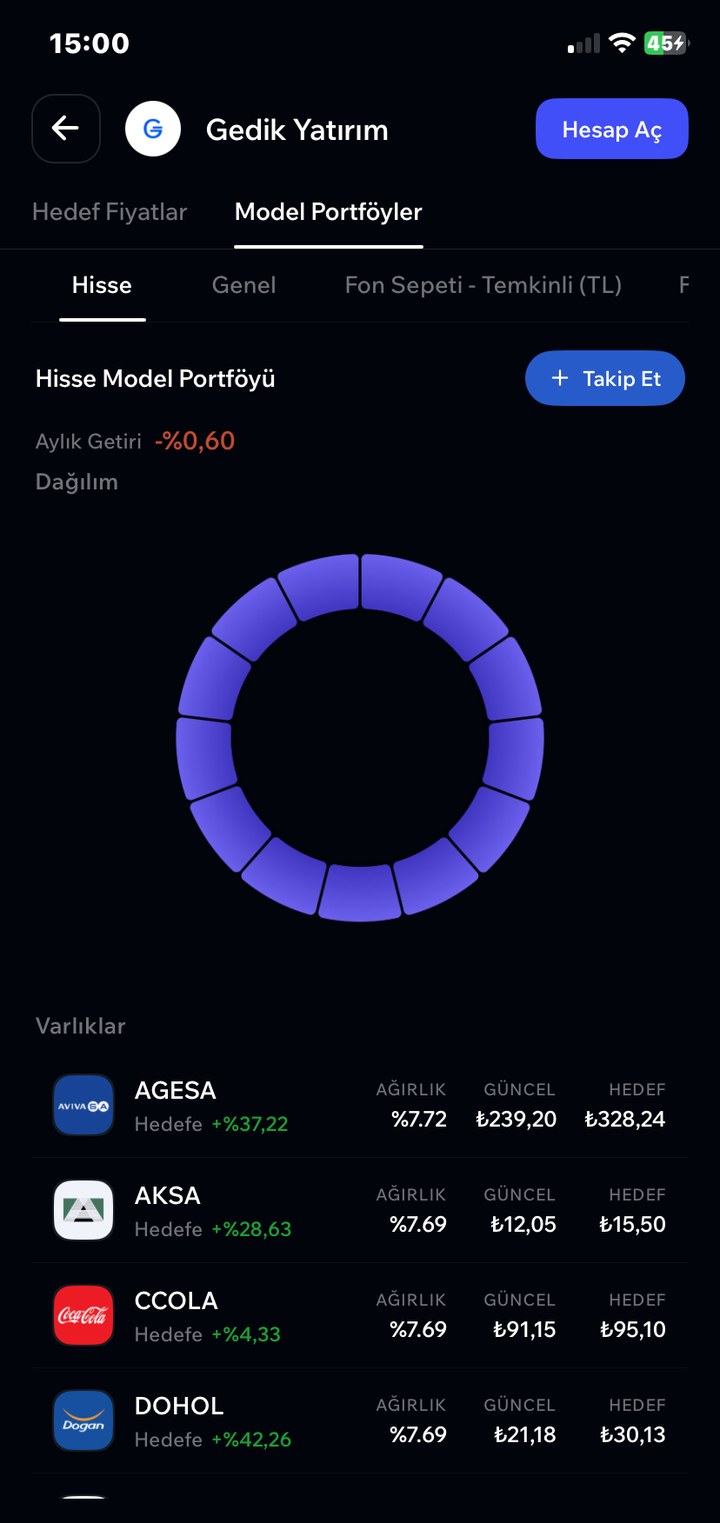Open the AGESA stock row

pyautogui.click(x=360, y=1105)
